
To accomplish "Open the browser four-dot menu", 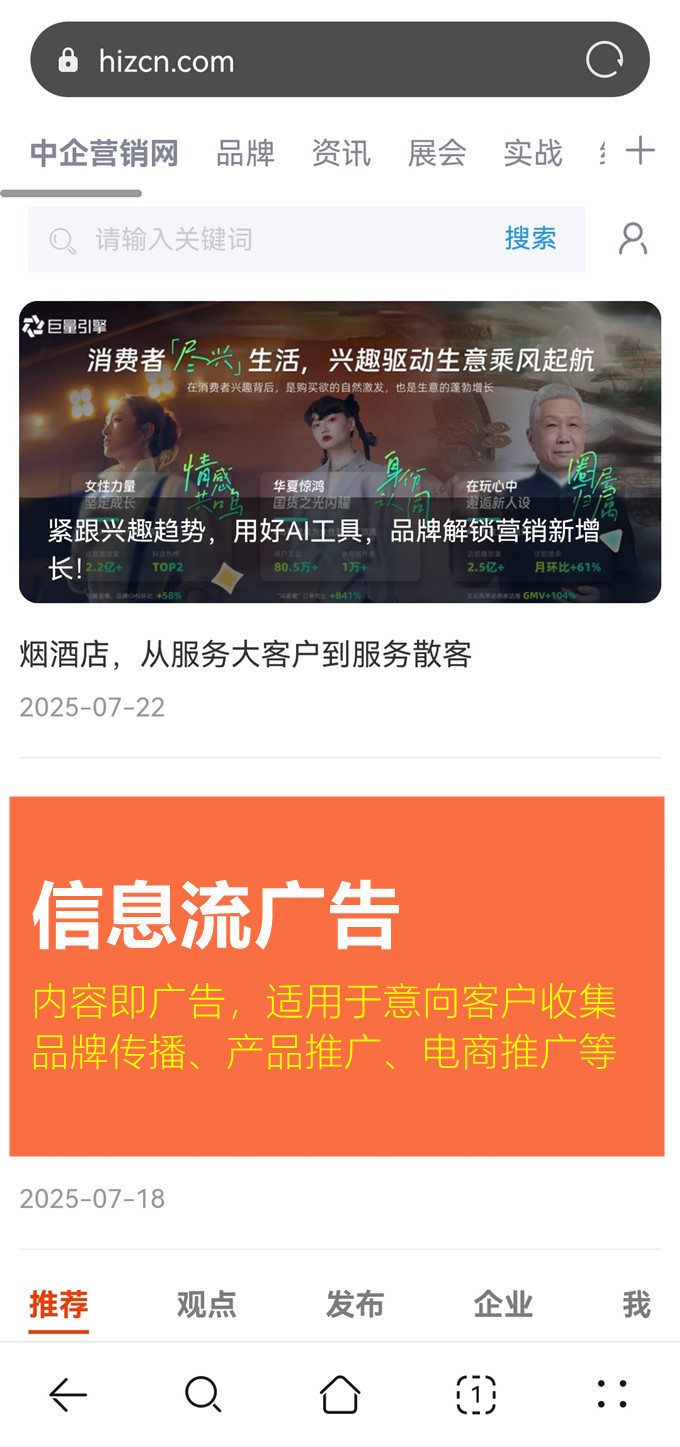I will point(612,1394).
